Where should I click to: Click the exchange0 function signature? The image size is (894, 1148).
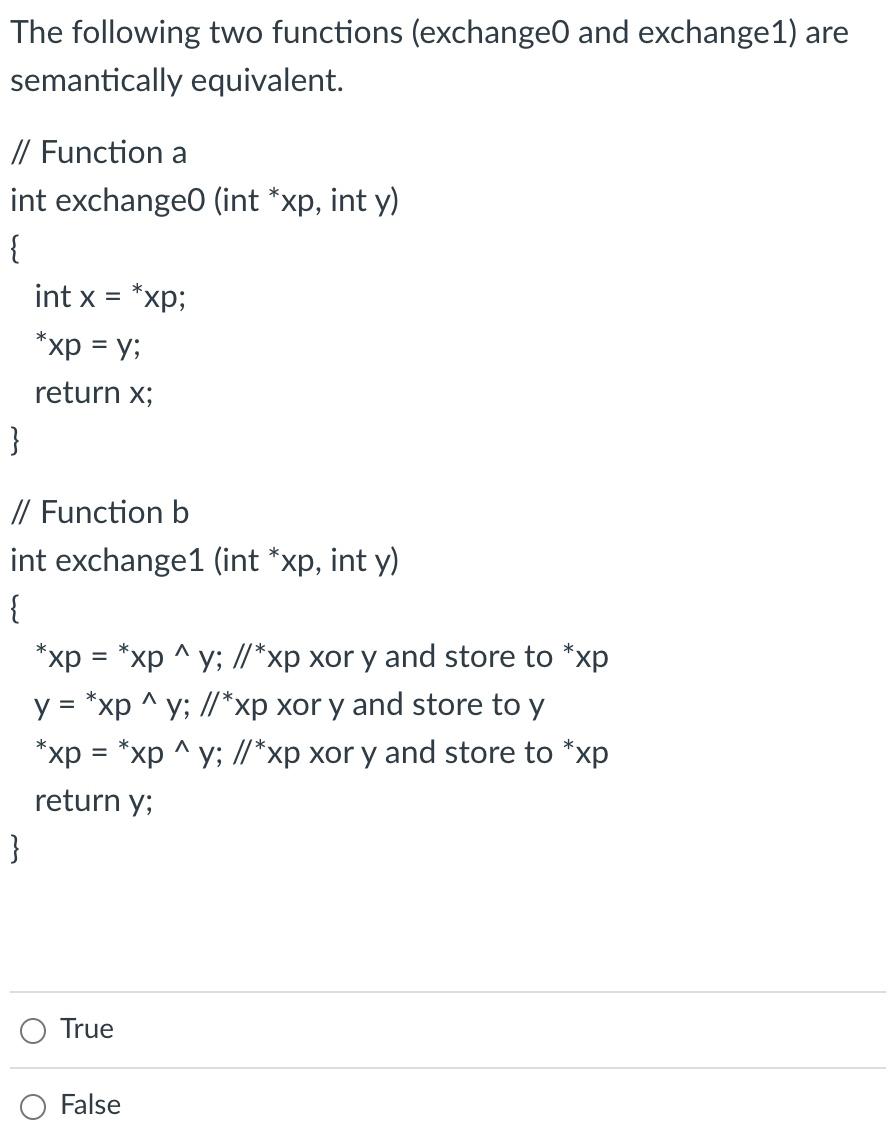[204, 201]
